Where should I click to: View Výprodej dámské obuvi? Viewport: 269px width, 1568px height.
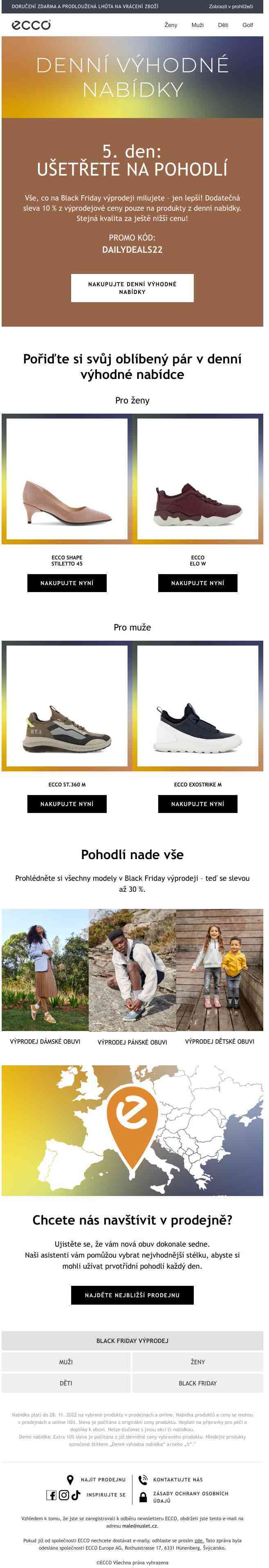pos(45,1042)
